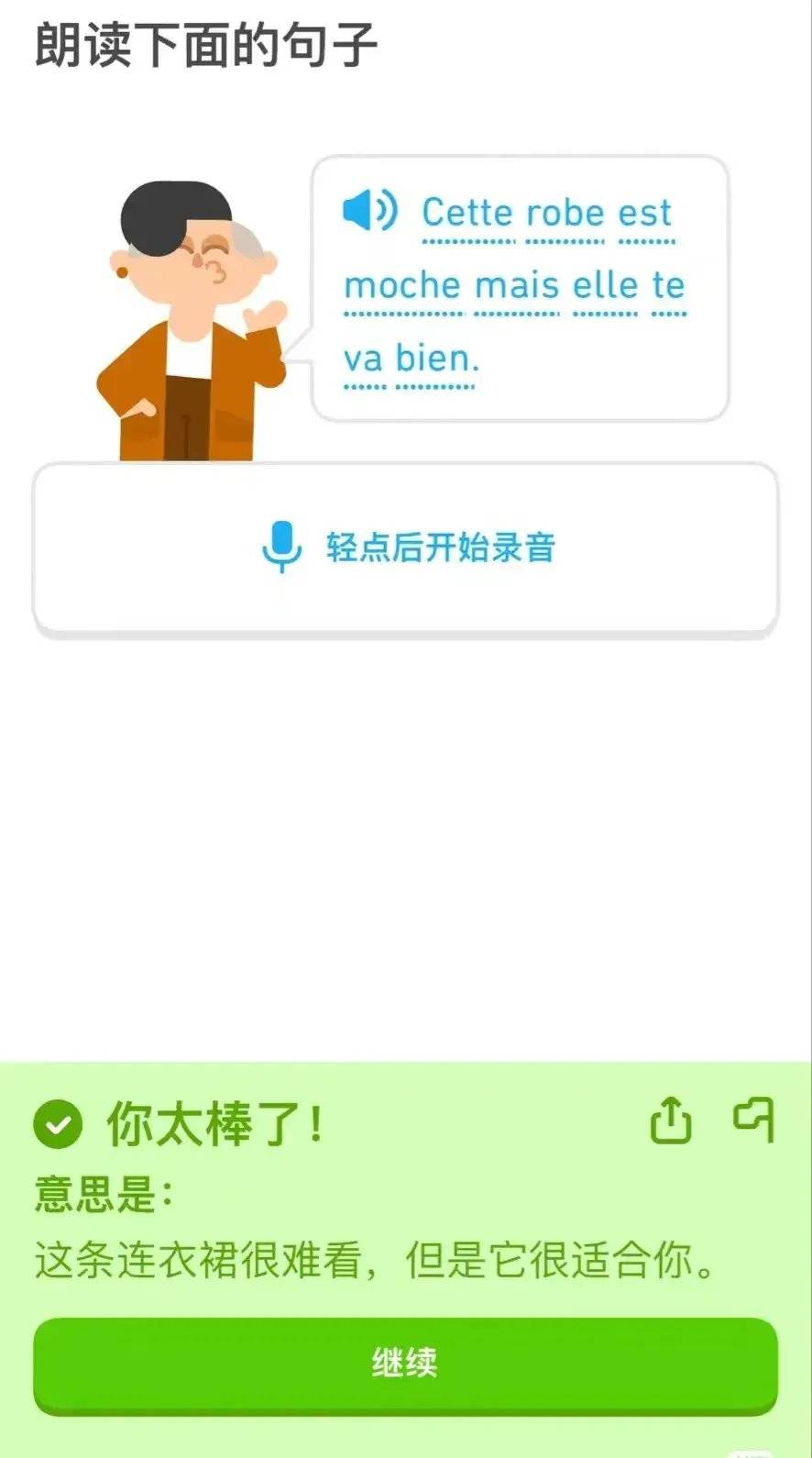Tap the microphone button to start recording
The width and height of the screenshot is (812, 1458).
click(x=405, y=547)
